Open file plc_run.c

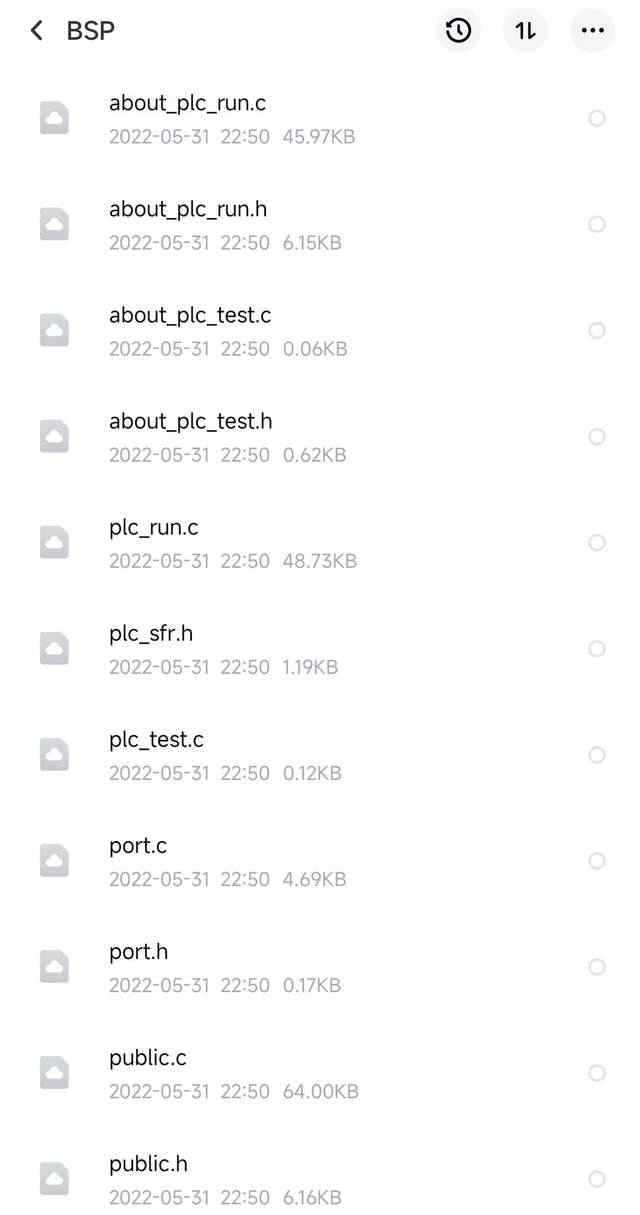(320, 543)
